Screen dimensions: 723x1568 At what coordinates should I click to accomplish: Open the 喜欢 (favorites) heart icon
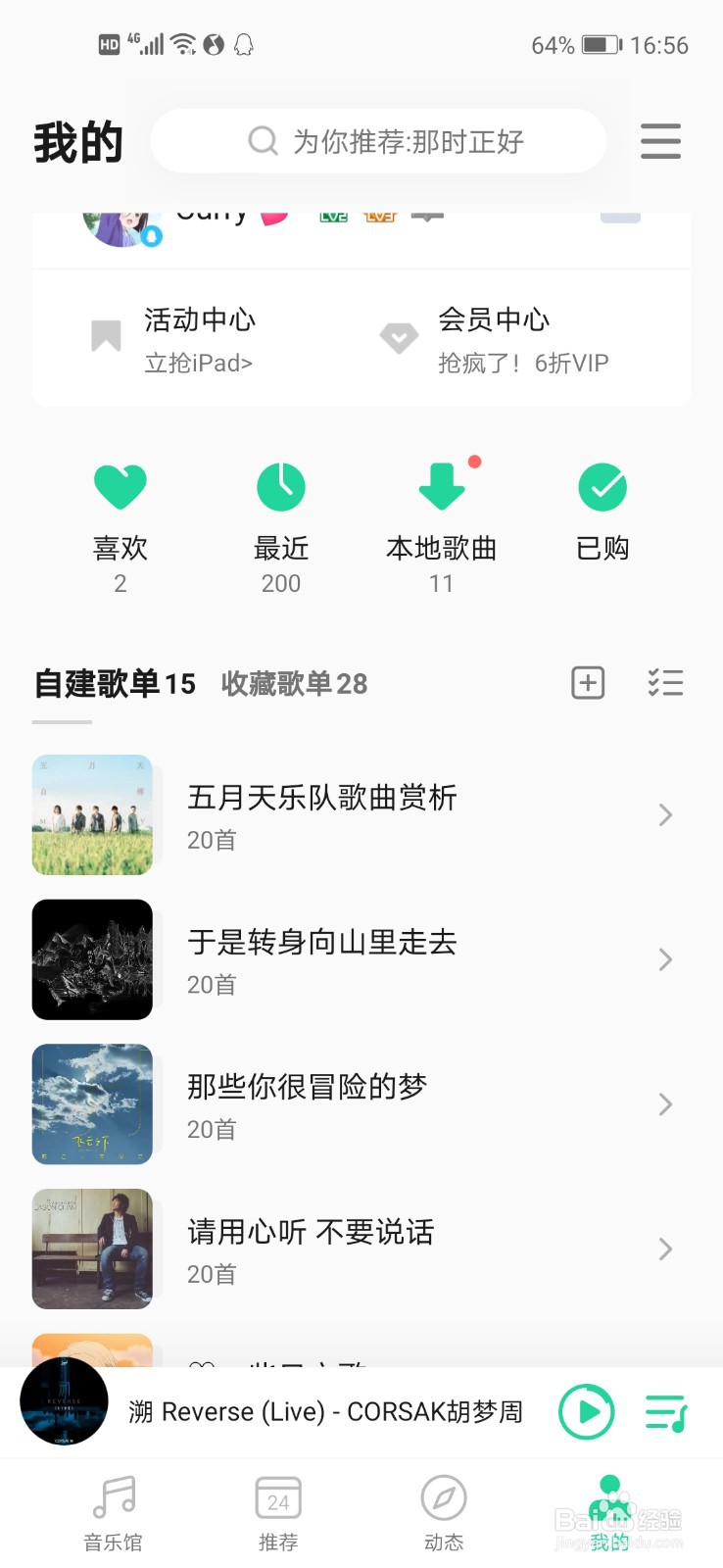120,485
